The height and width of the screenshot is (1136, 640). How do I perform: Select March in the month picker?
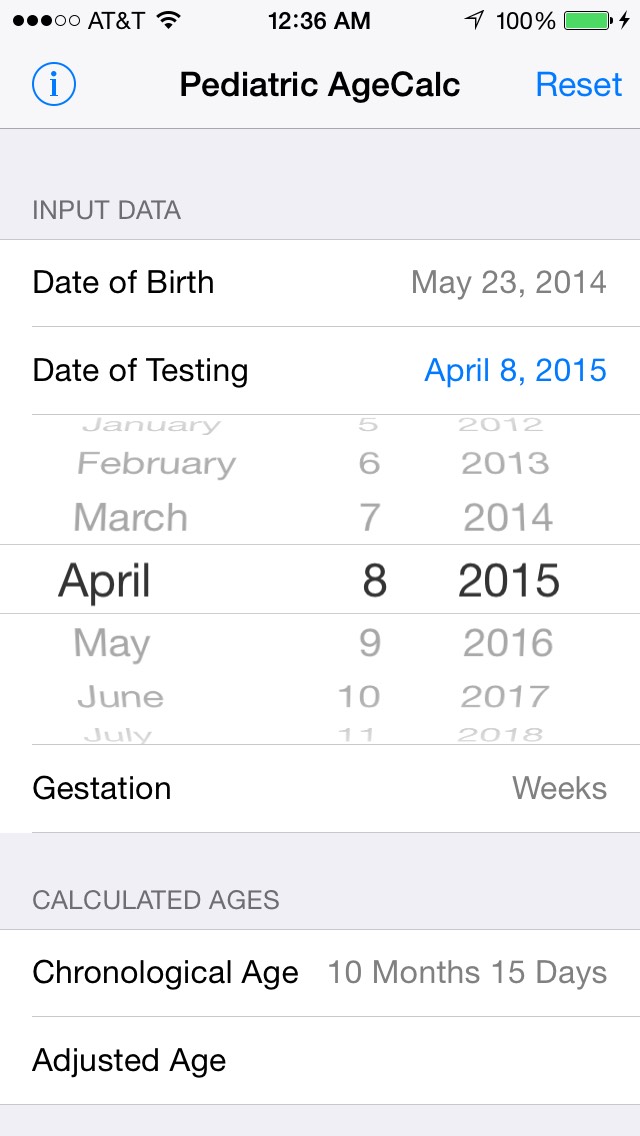point(130,517)
